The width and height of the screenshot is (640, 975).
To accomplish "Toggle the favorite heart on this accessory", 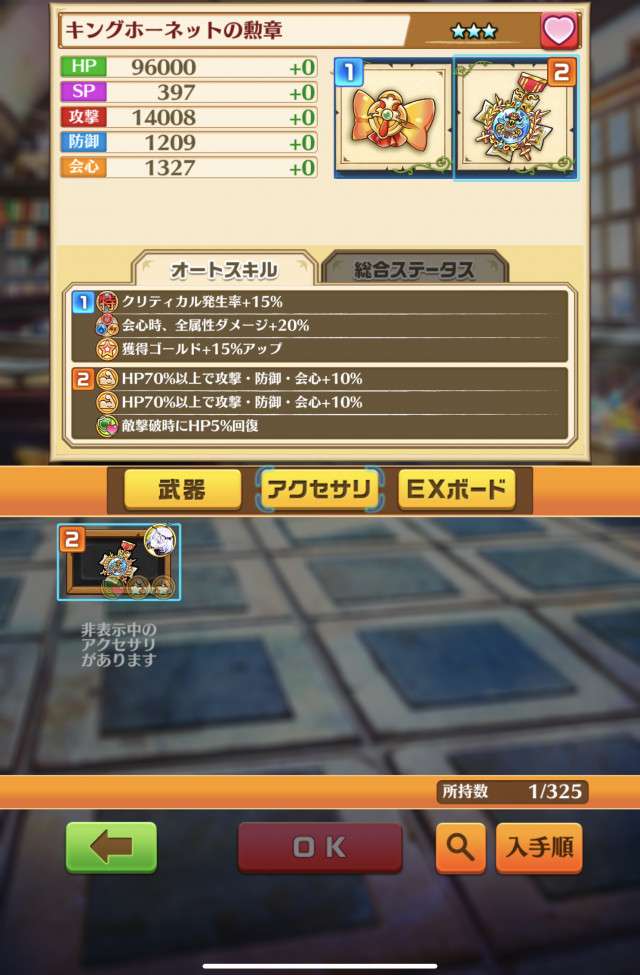I will click(559, 31).
